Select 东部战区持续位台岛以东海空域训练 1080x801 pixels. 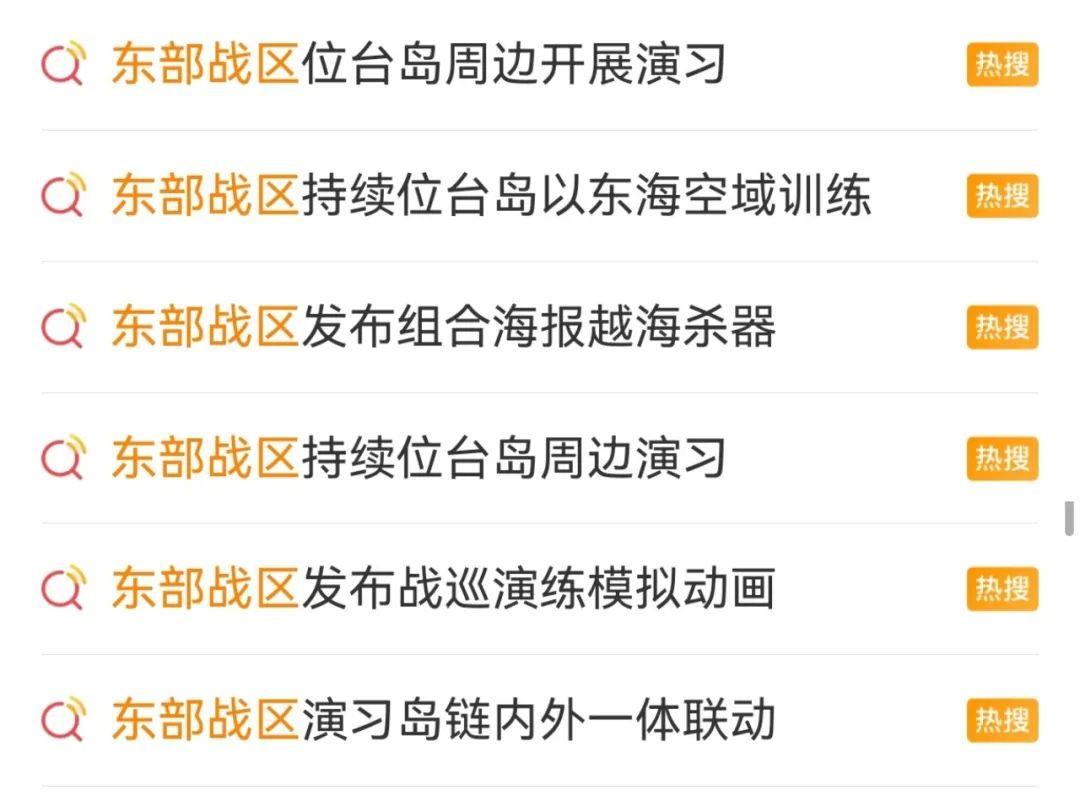[490, 196]
